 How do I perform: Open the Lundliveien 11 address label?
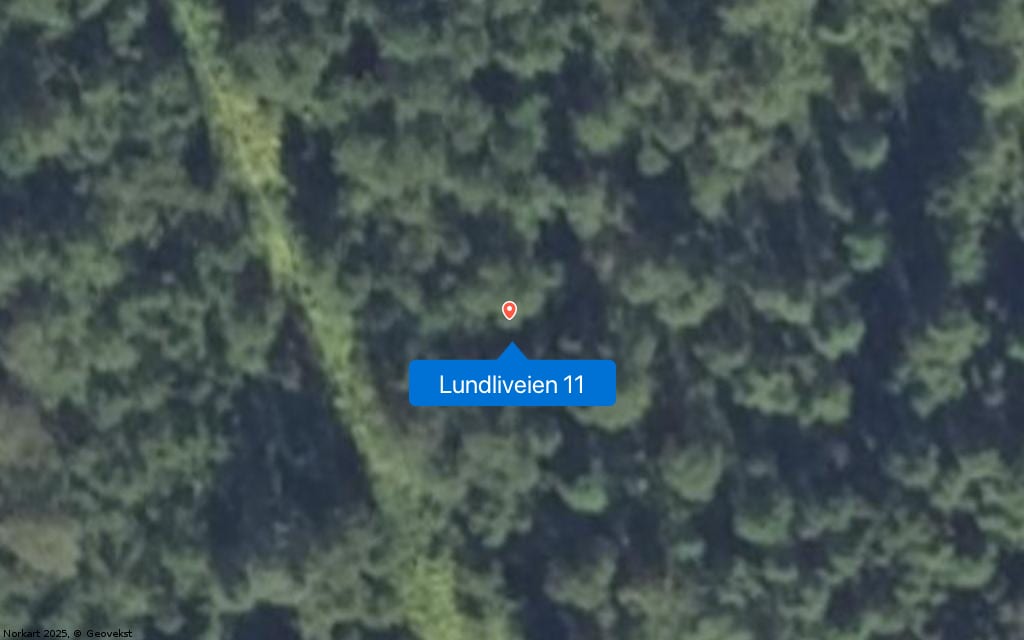pyautogui.click(x=512, y=384)
